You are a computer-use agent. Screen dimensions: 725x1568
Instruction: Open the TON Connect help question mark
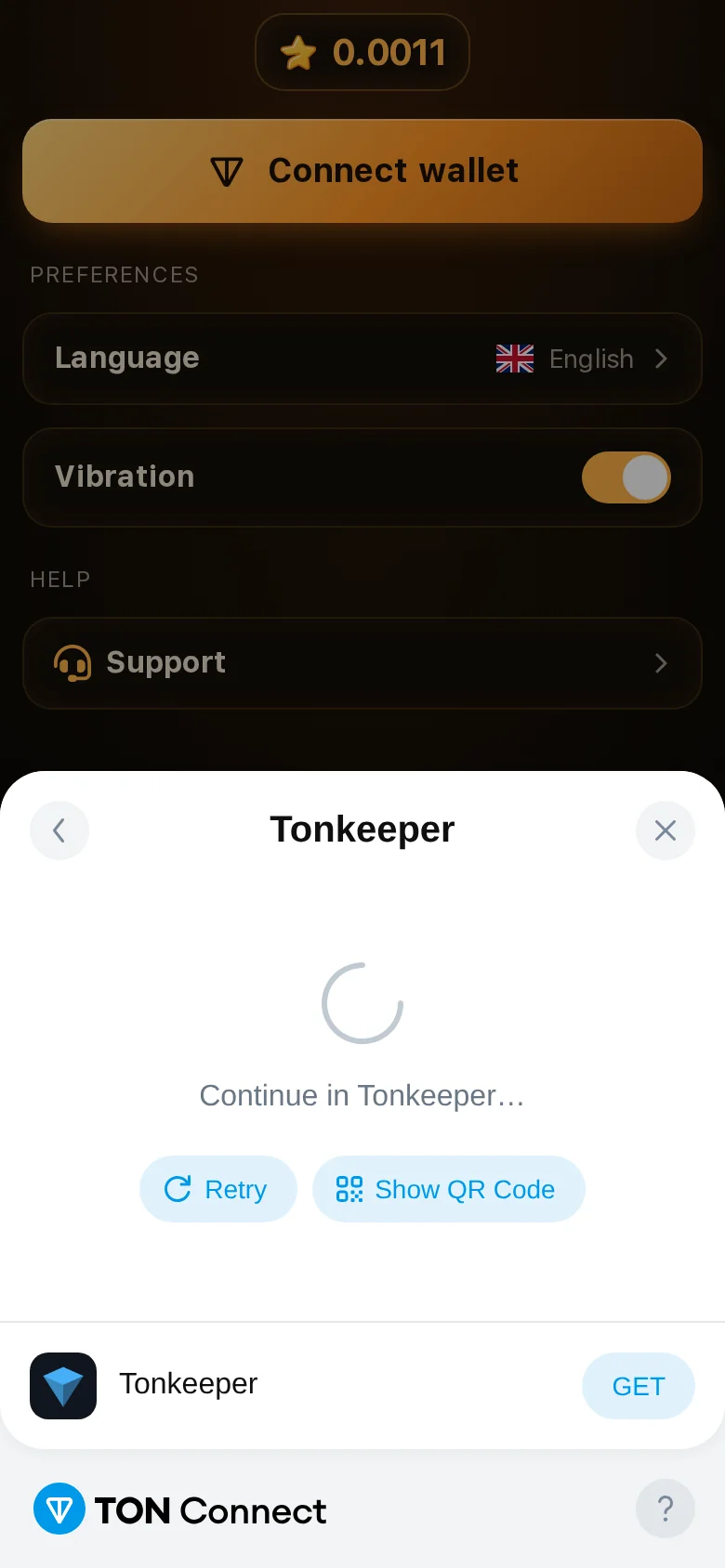(x=666, y=1509)
